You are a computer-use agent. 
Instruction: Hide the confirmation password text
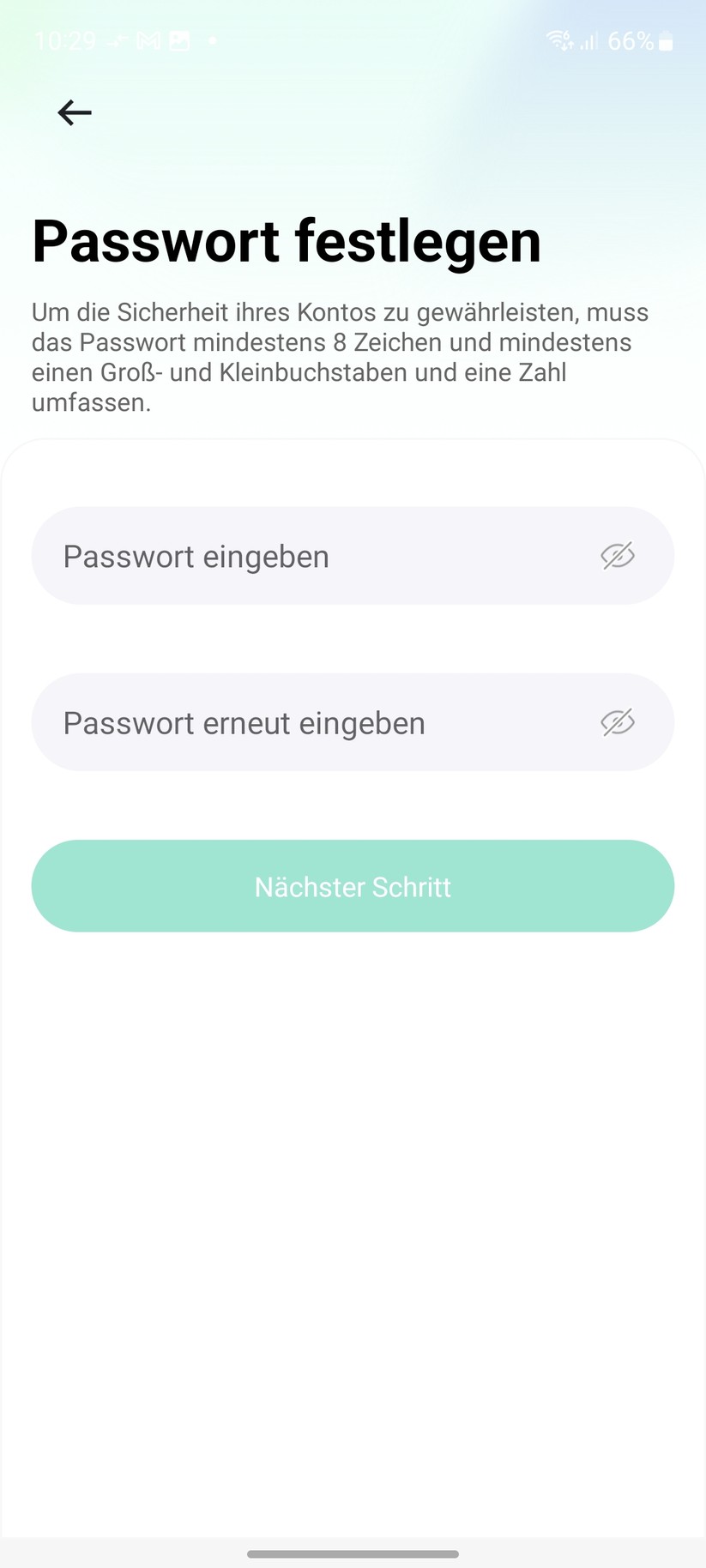pos(618,722)
